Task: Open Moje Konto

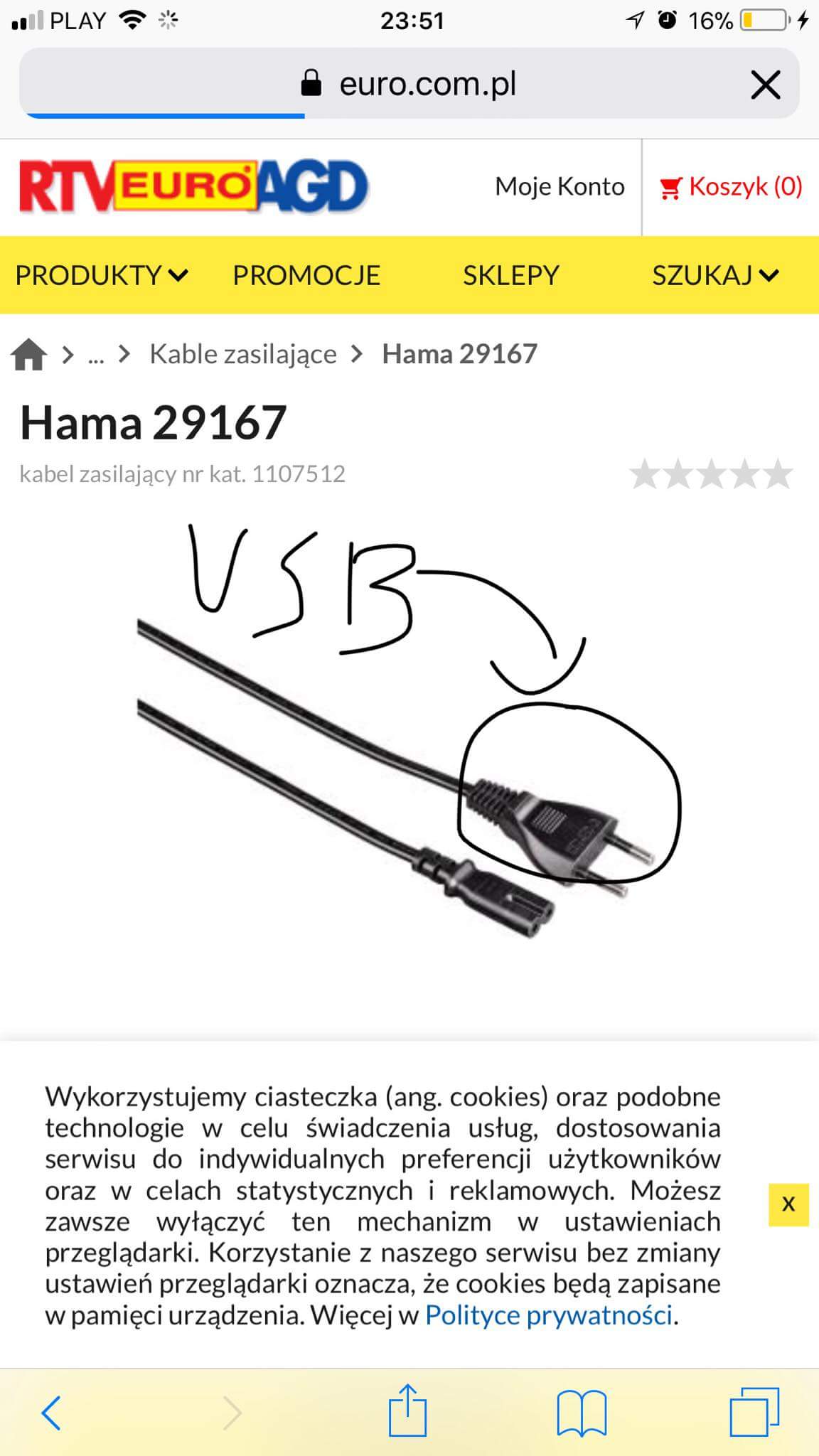Action: coord(560,186)
